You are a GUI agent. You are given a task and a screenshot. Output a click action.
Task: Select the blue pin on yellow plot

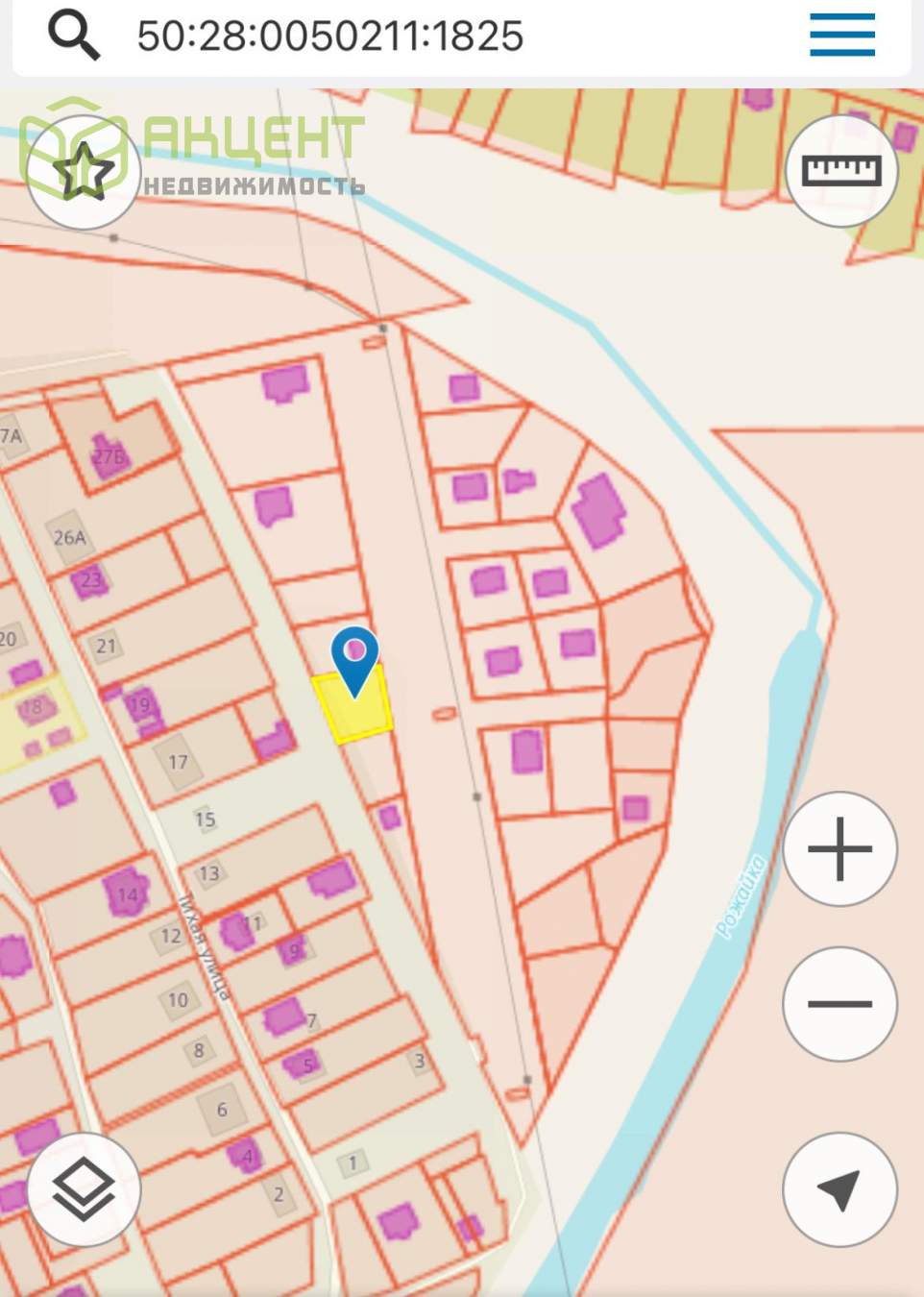click(355, 657)
